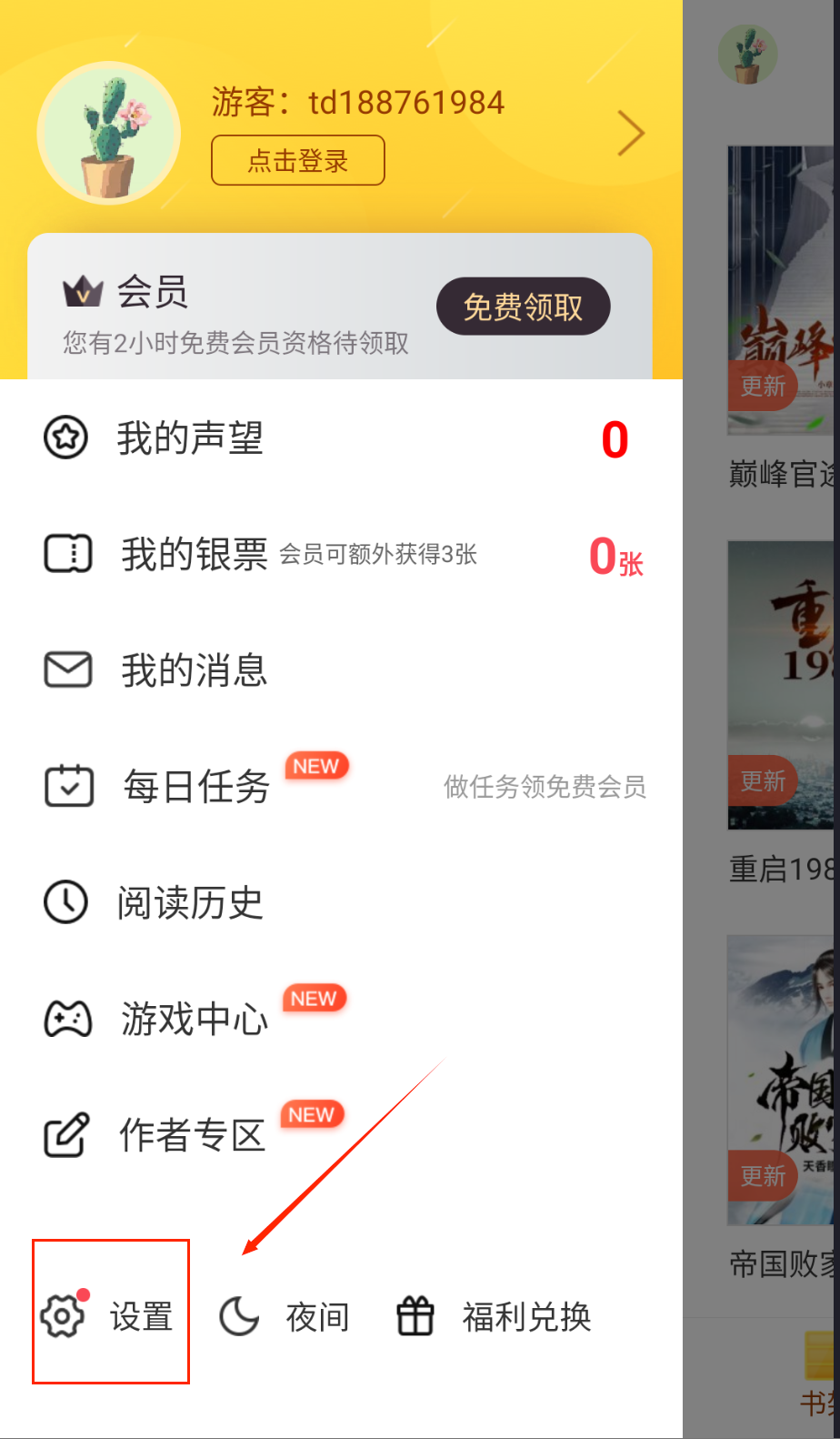Open 作者专区 with the pen icon

pos(65,1135)
